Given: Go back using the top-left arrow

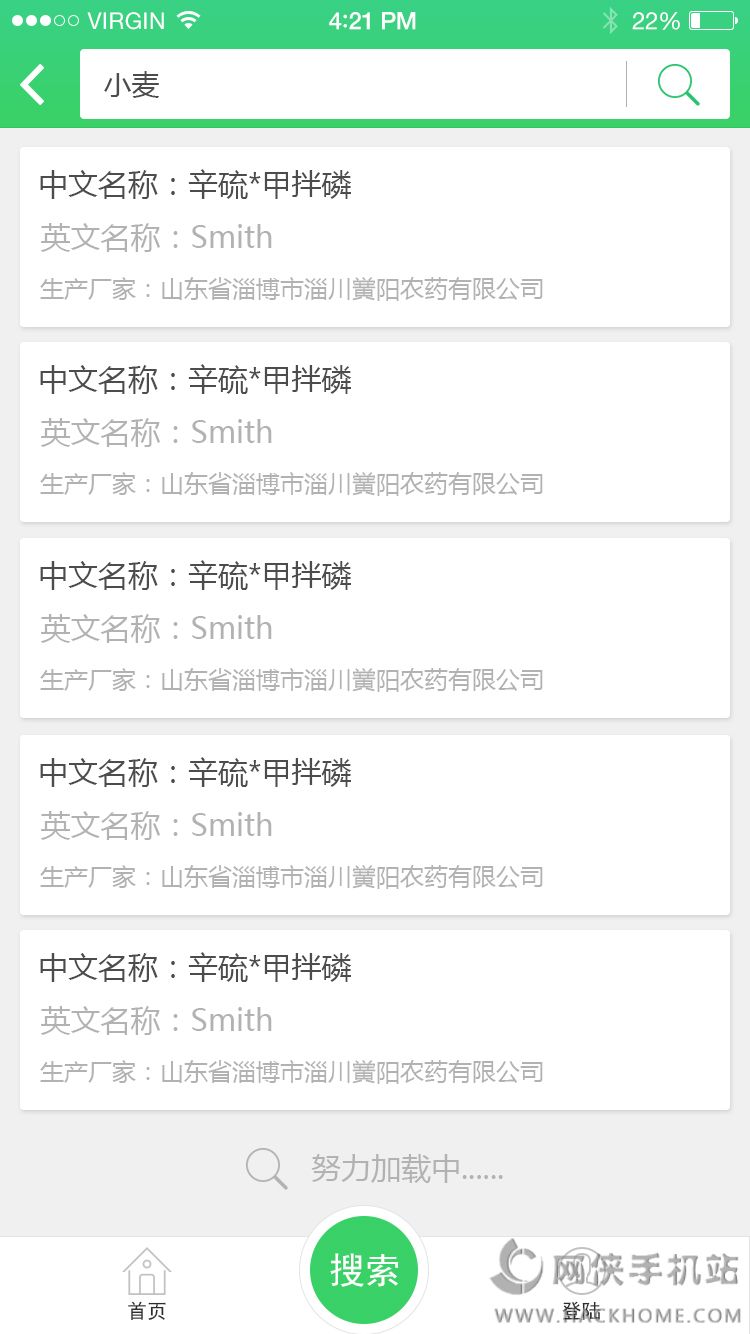Looking at the screenshot, I should (34, 85).
